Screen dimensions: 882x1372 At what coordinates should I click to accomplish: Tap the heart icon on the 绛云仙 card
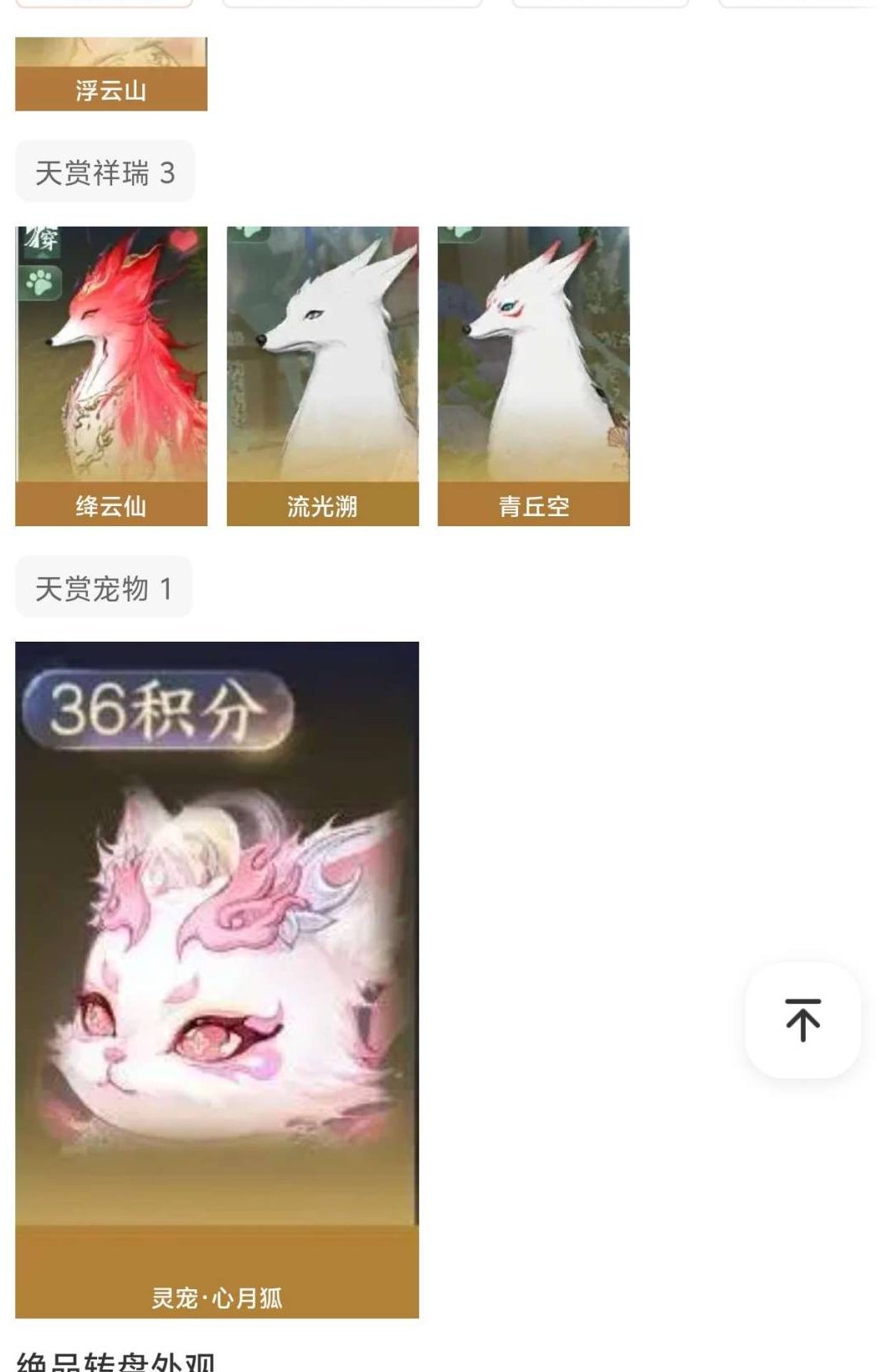coord(182,238)
